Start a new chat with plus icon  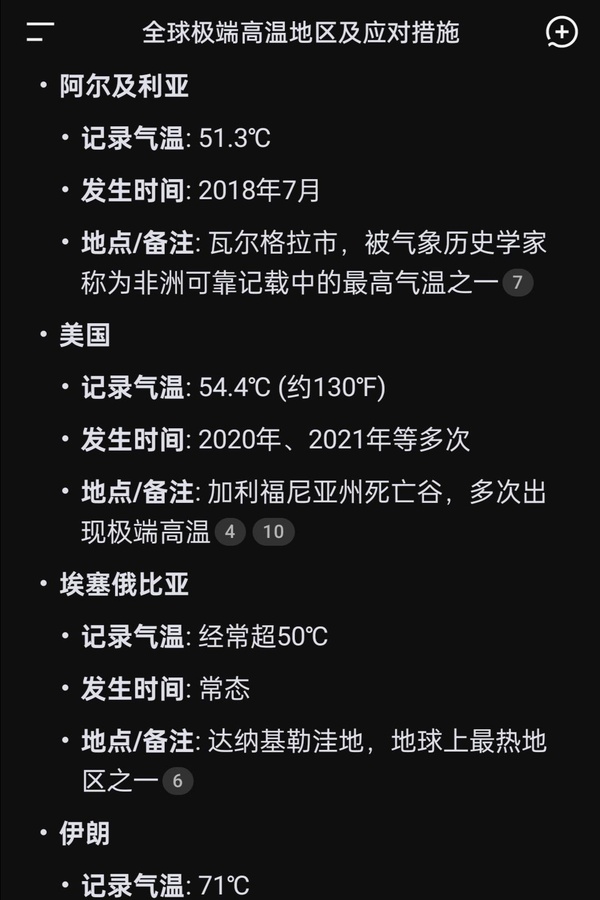[562, 32]
